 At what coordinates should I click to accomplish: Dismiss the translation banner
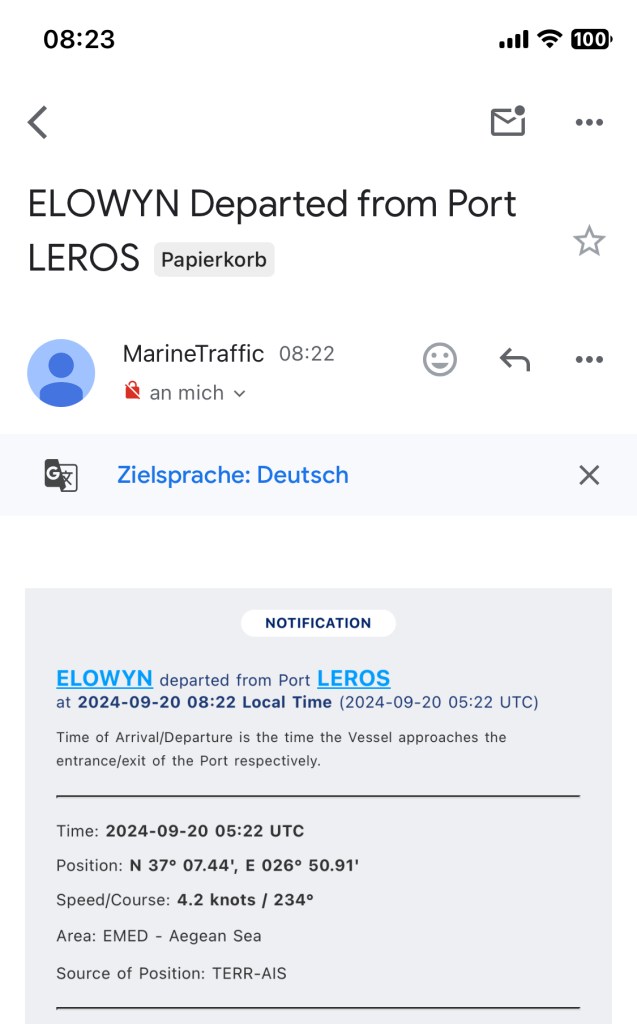tap(589, 475)
